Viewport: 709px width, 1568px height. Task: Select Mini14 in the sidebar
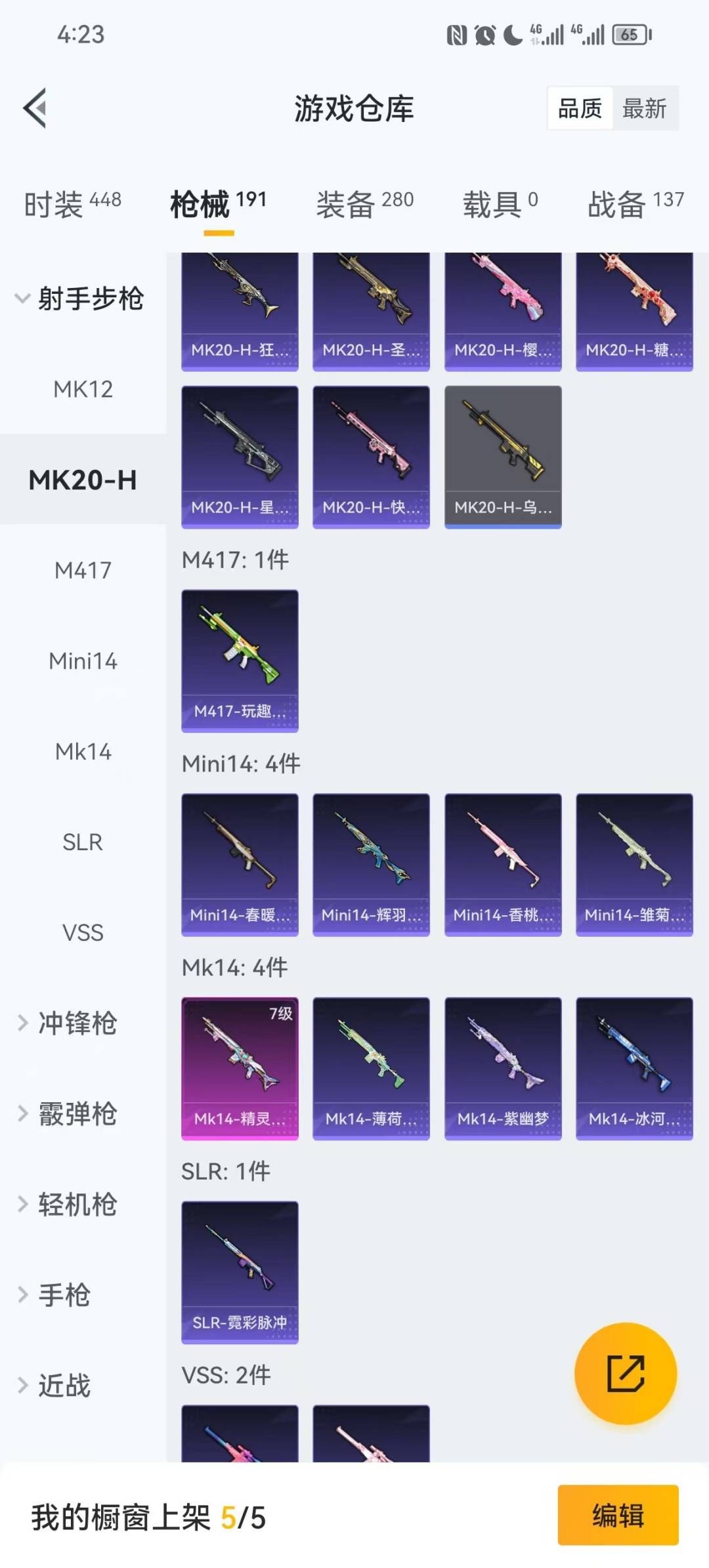click(x=83, y=661)
